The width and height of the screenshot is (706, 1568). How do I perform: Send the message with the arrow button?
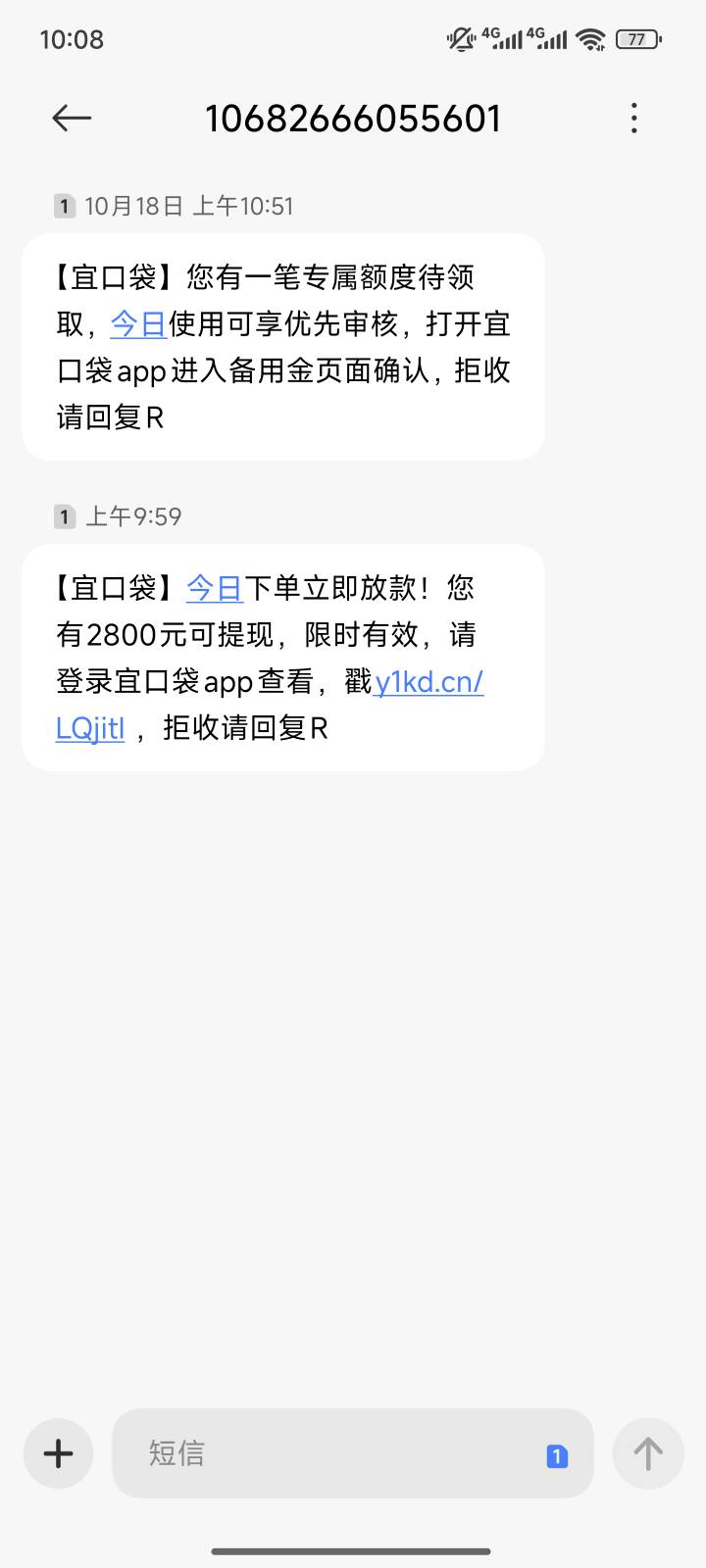click(647, 1452)
